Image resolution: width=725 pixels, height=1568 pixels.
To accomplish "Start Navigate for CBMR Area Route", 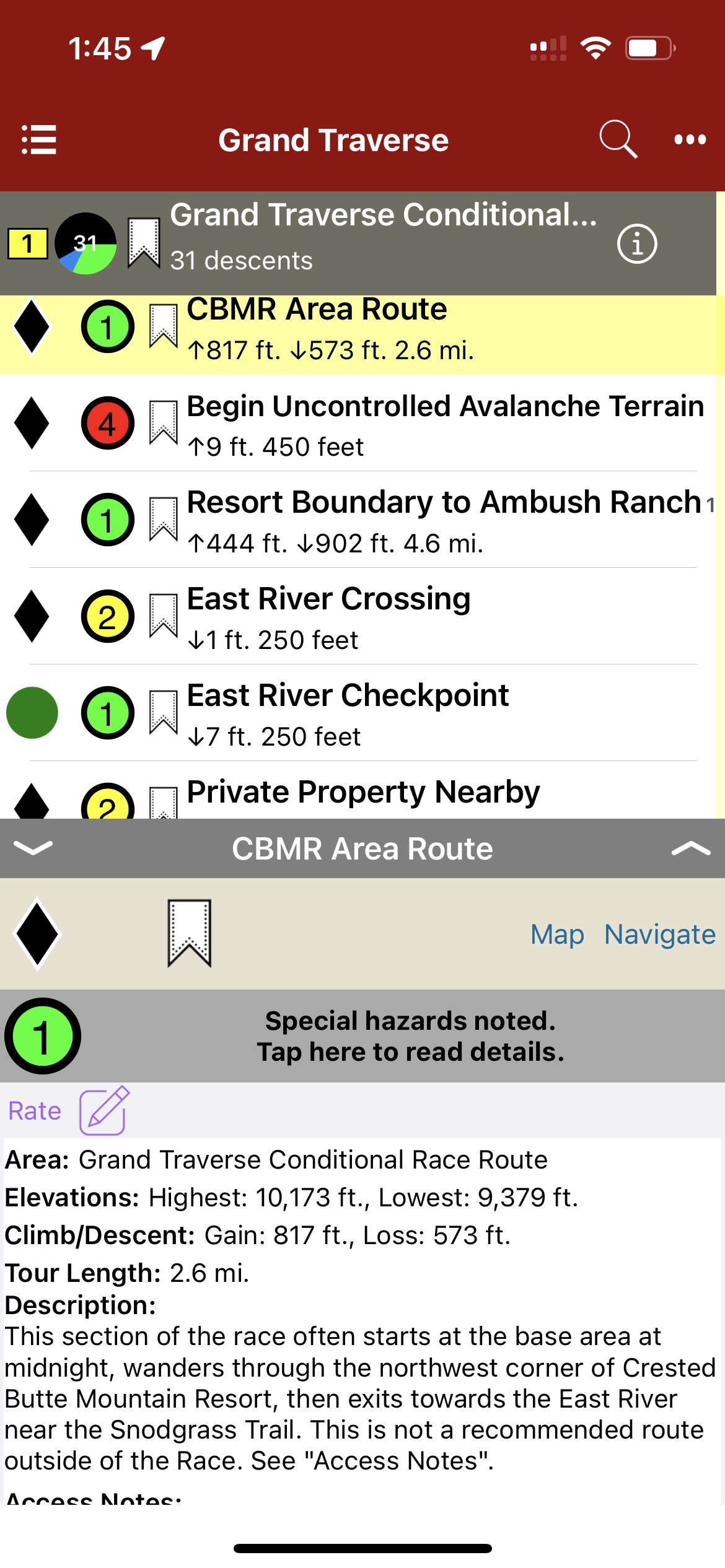I will click(659, 934).
